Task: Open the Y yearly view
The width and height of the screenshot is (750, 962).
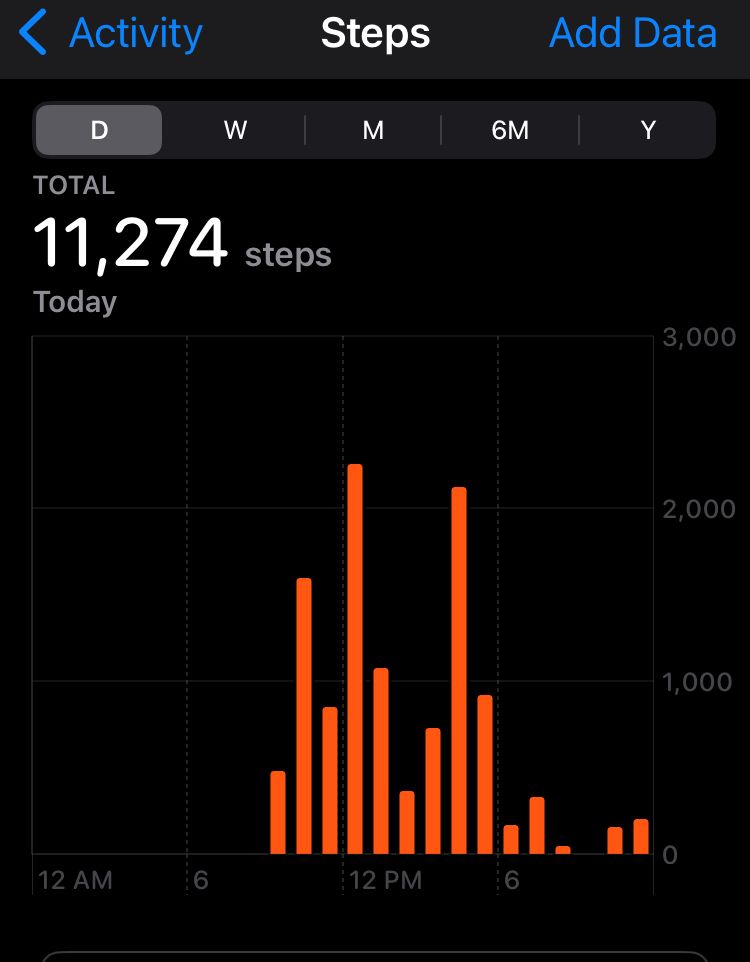Action: [648, 130]
